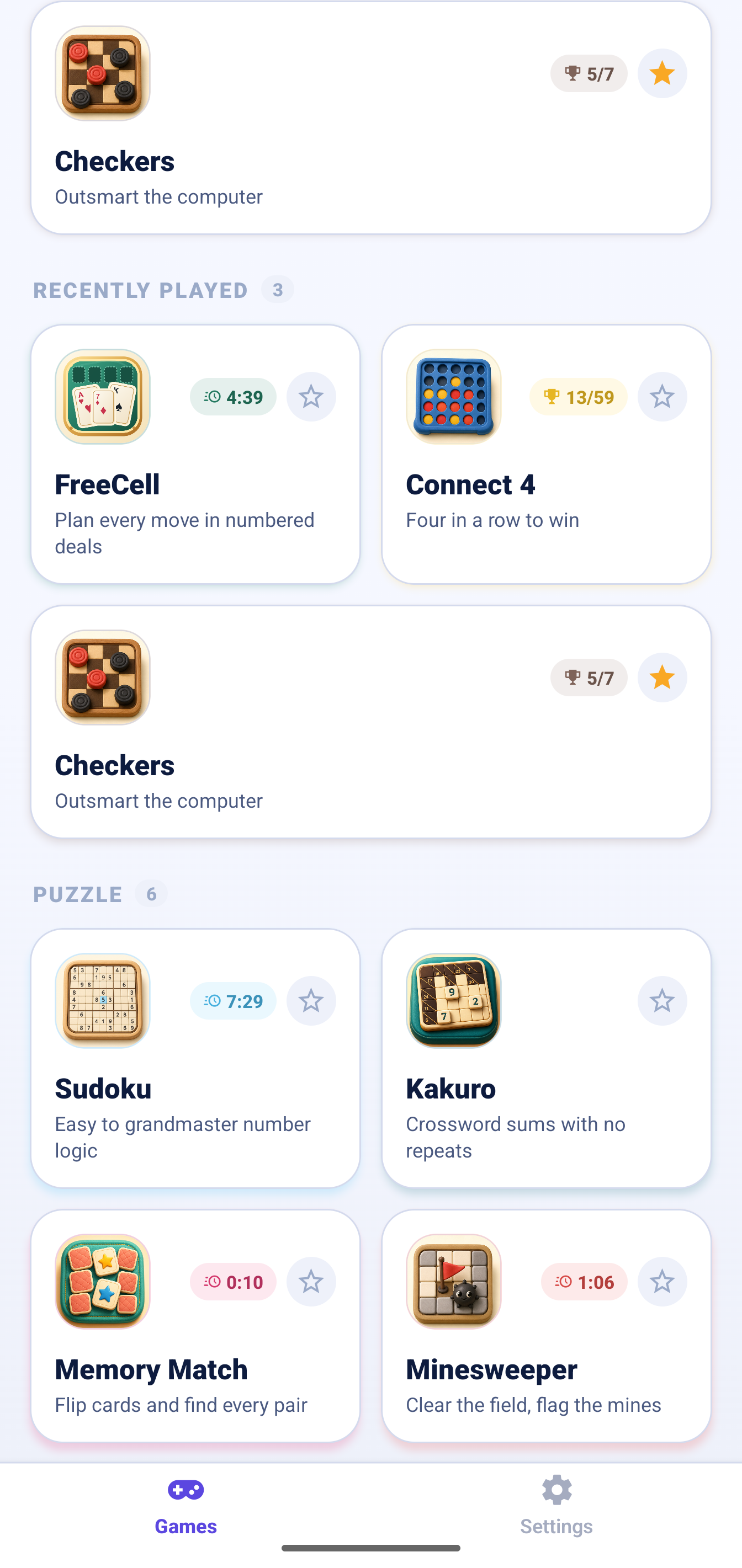Favorite Memory Match with the star

tap(311, 1282)
